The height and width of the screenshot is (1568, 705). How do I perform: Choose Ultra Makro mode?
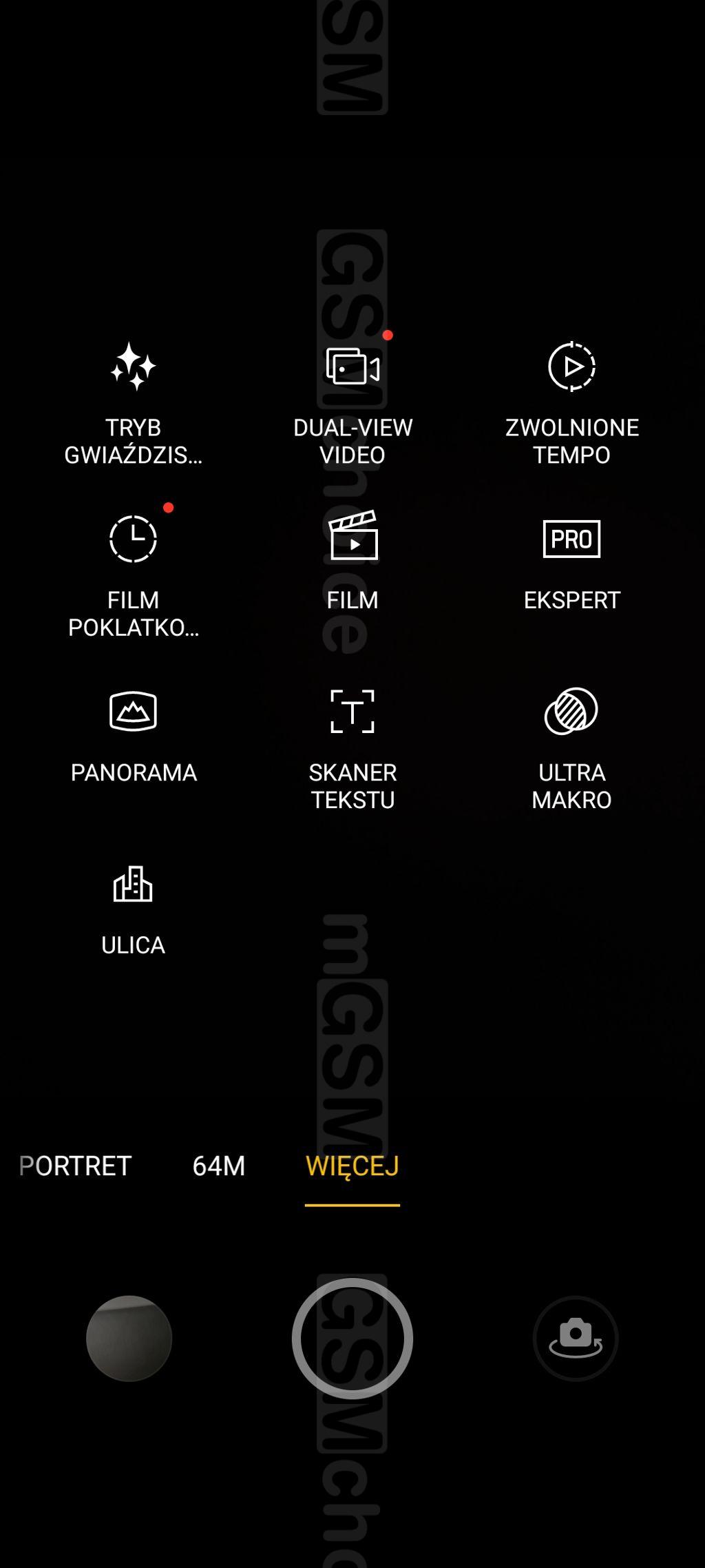click(571, 747)
